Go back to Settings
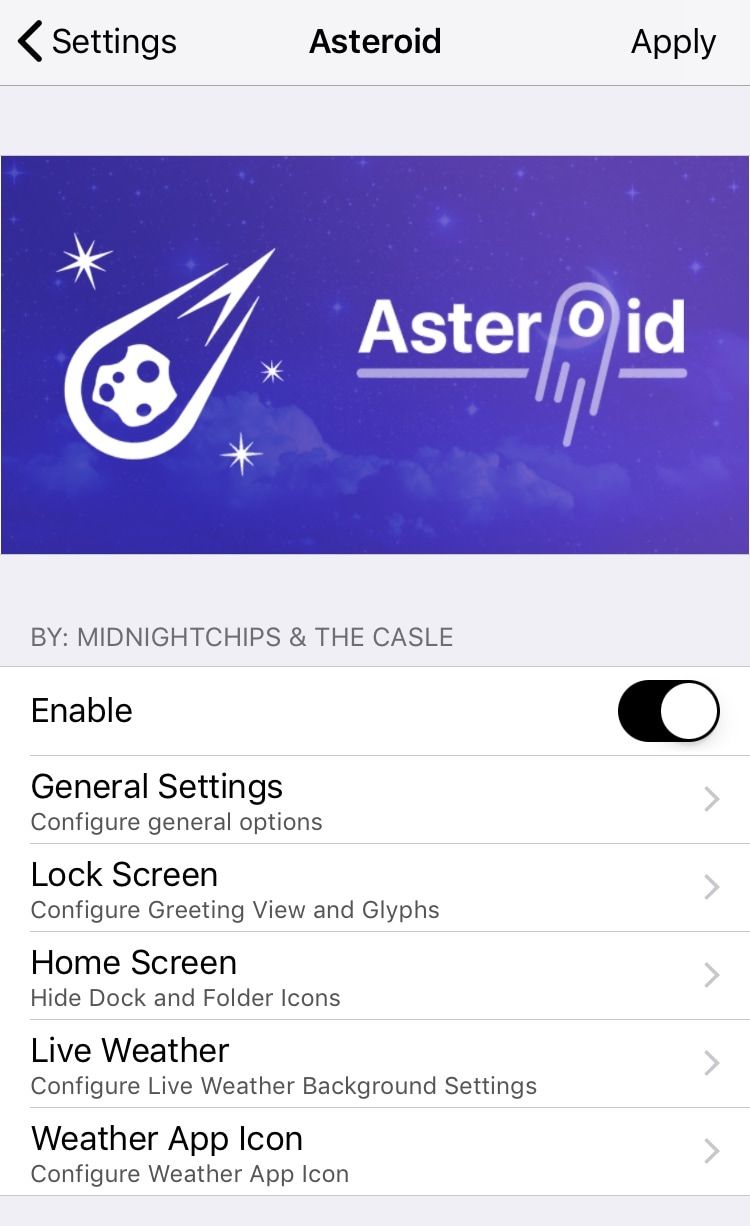The width and height of the screenshot is (750, 1226). pyautogui.click(x=97, y=42)
